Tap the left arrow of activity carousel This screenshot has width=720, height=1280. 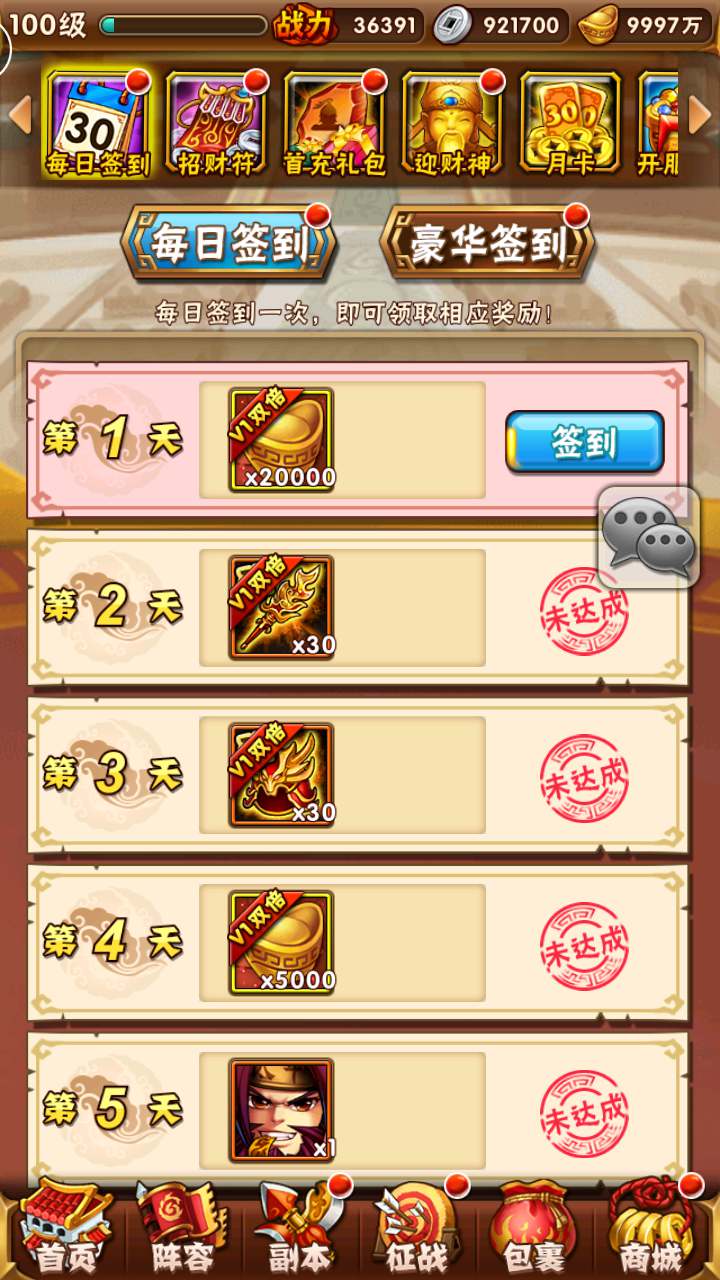pyautogui.click(x=19, y=116)
